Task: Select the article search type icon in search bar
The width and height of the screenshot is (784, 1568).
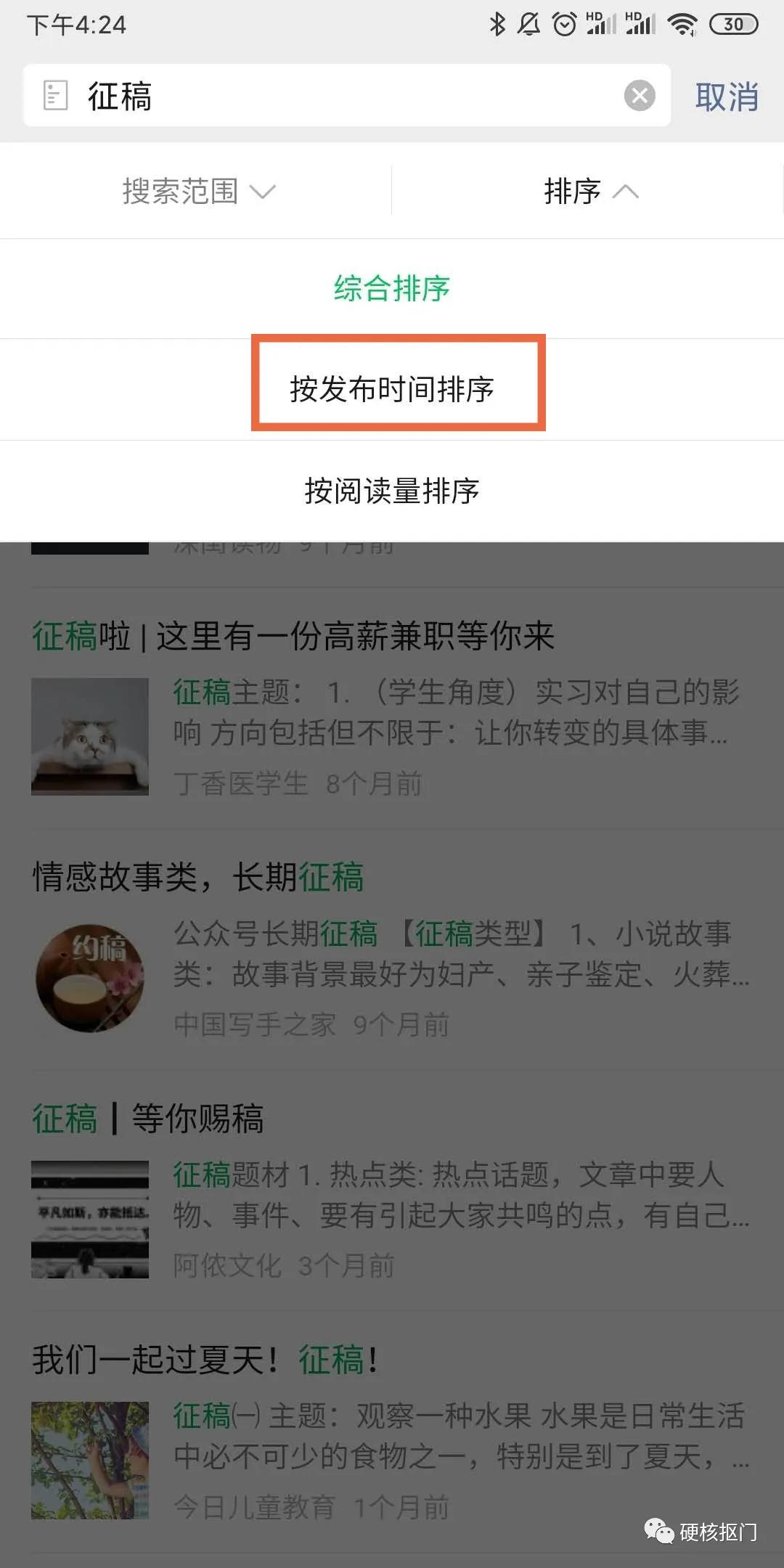Action: point(57,94)
